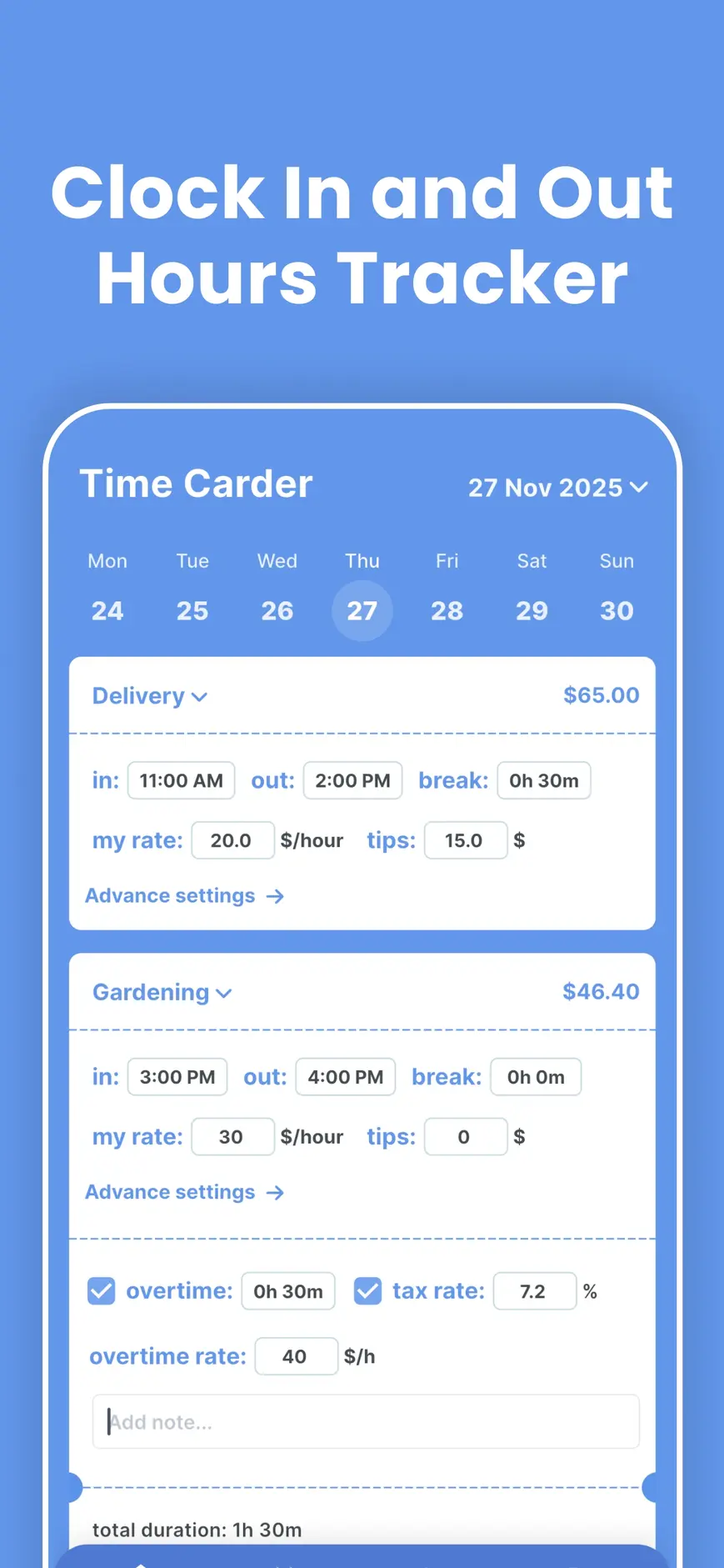Edit the Delivery tips amount 15.0

(x=465, y=840)
